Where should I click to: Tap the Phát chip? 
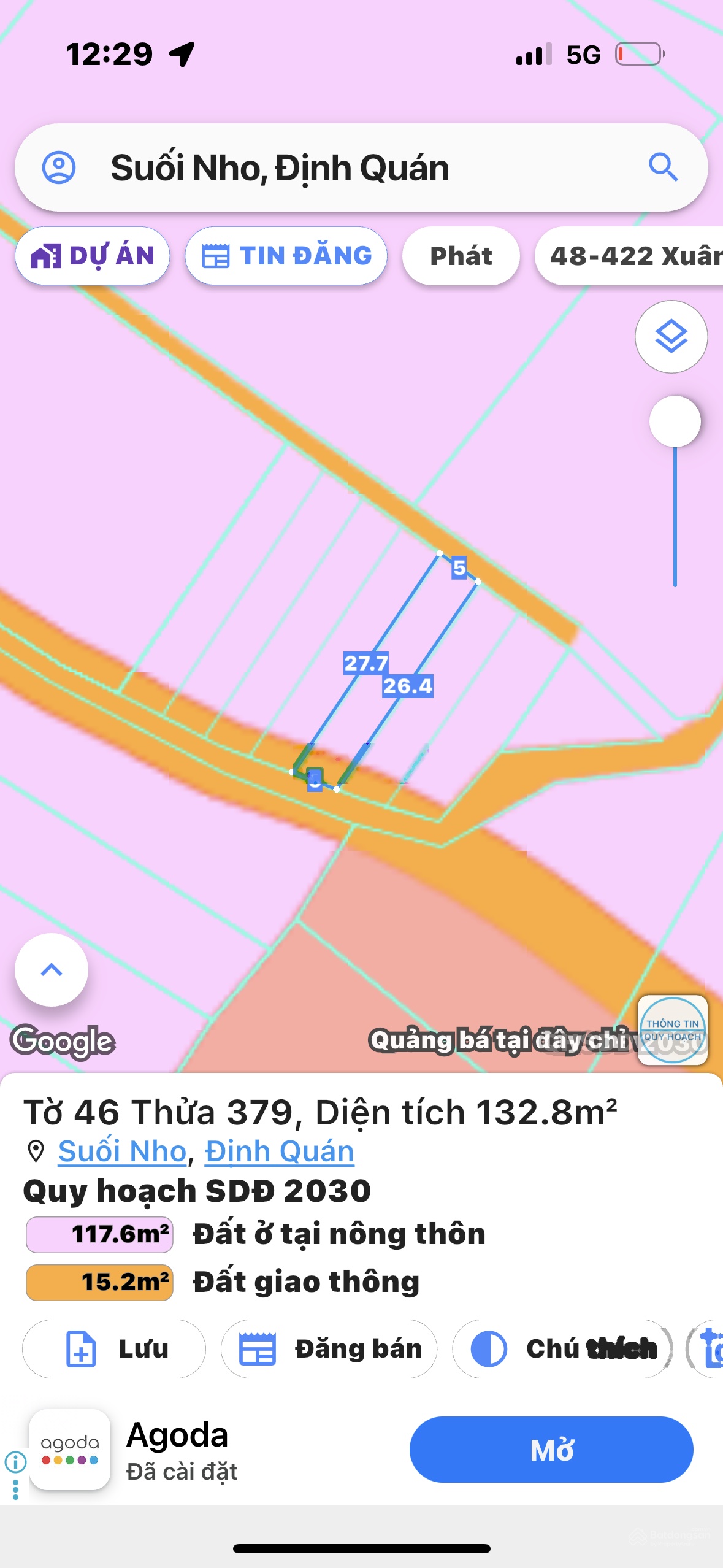pyautogui.click(x=461, y=256)
